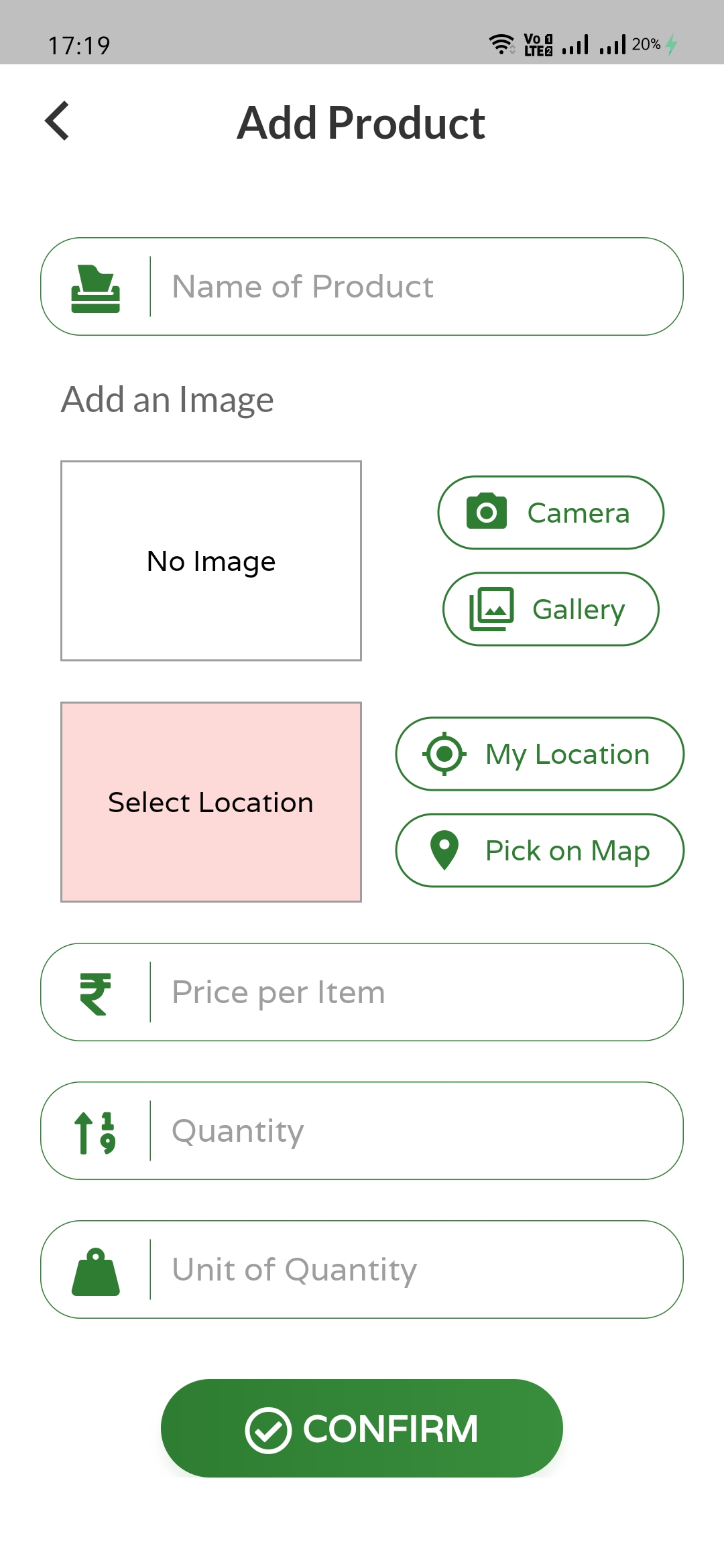Tap the Name of Product field
The image size is (724, 1568).
pyautogui.click(x=362, y=286)
